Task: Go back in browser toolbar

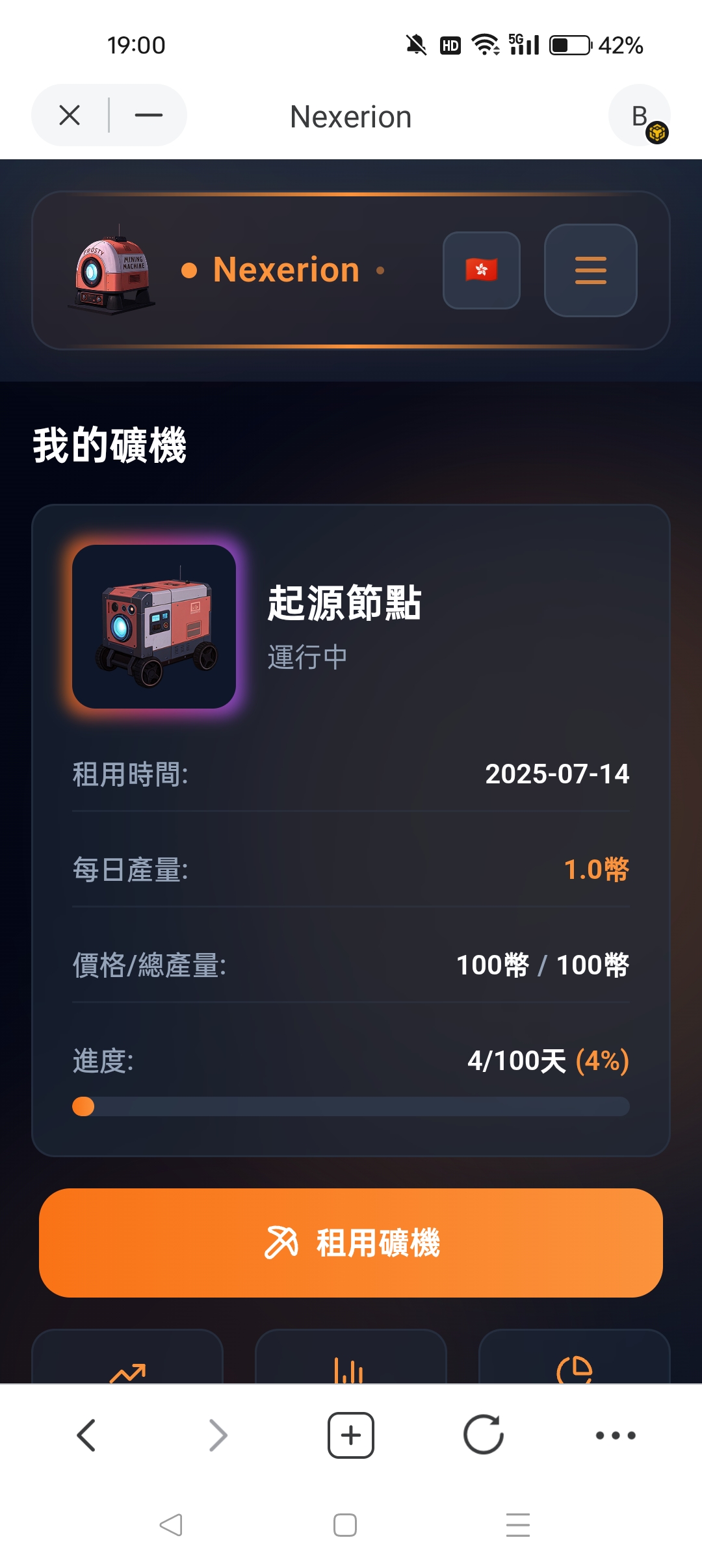Action: 86,1435
